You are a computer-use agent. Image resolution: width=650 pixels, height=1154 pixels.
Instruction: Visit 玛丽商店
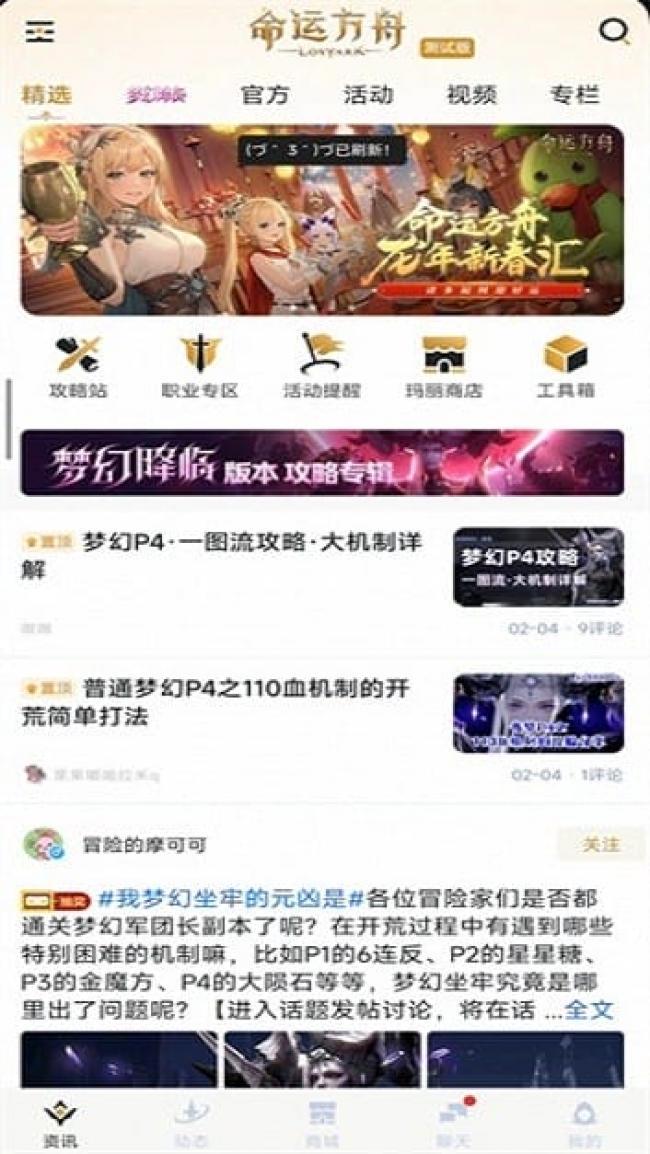(x=444, y=366)
